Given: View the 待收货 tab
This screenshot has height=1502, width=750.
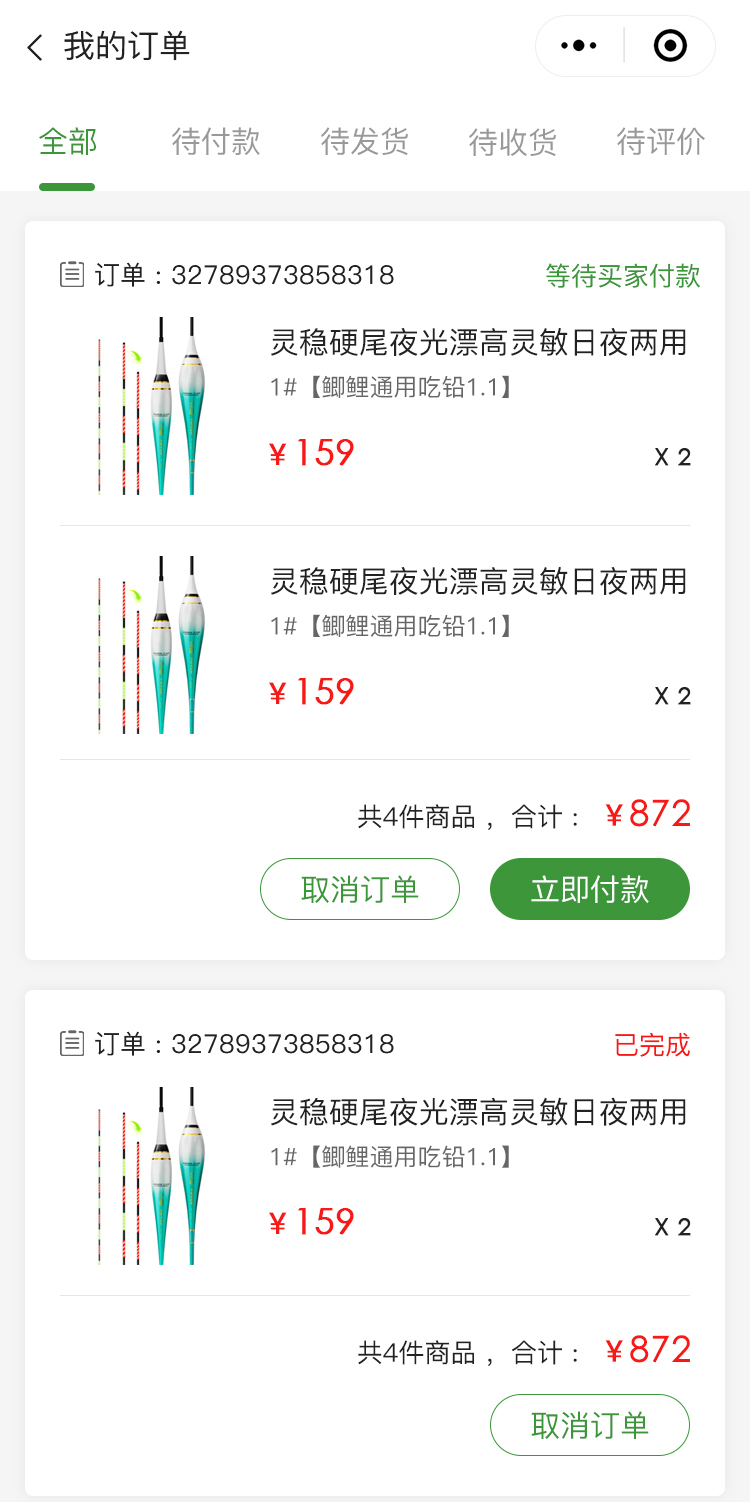Looking at the screenshot, I should [512, 142].
